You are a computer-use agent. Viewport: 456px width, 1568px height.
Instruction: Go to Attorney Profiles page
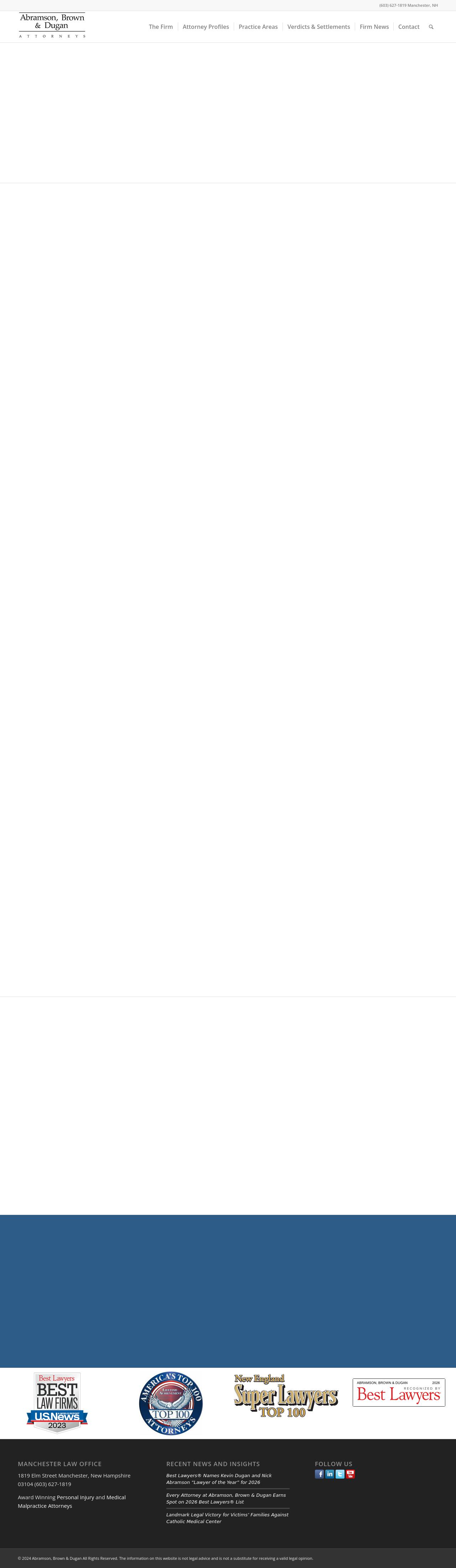click(206, 27)
